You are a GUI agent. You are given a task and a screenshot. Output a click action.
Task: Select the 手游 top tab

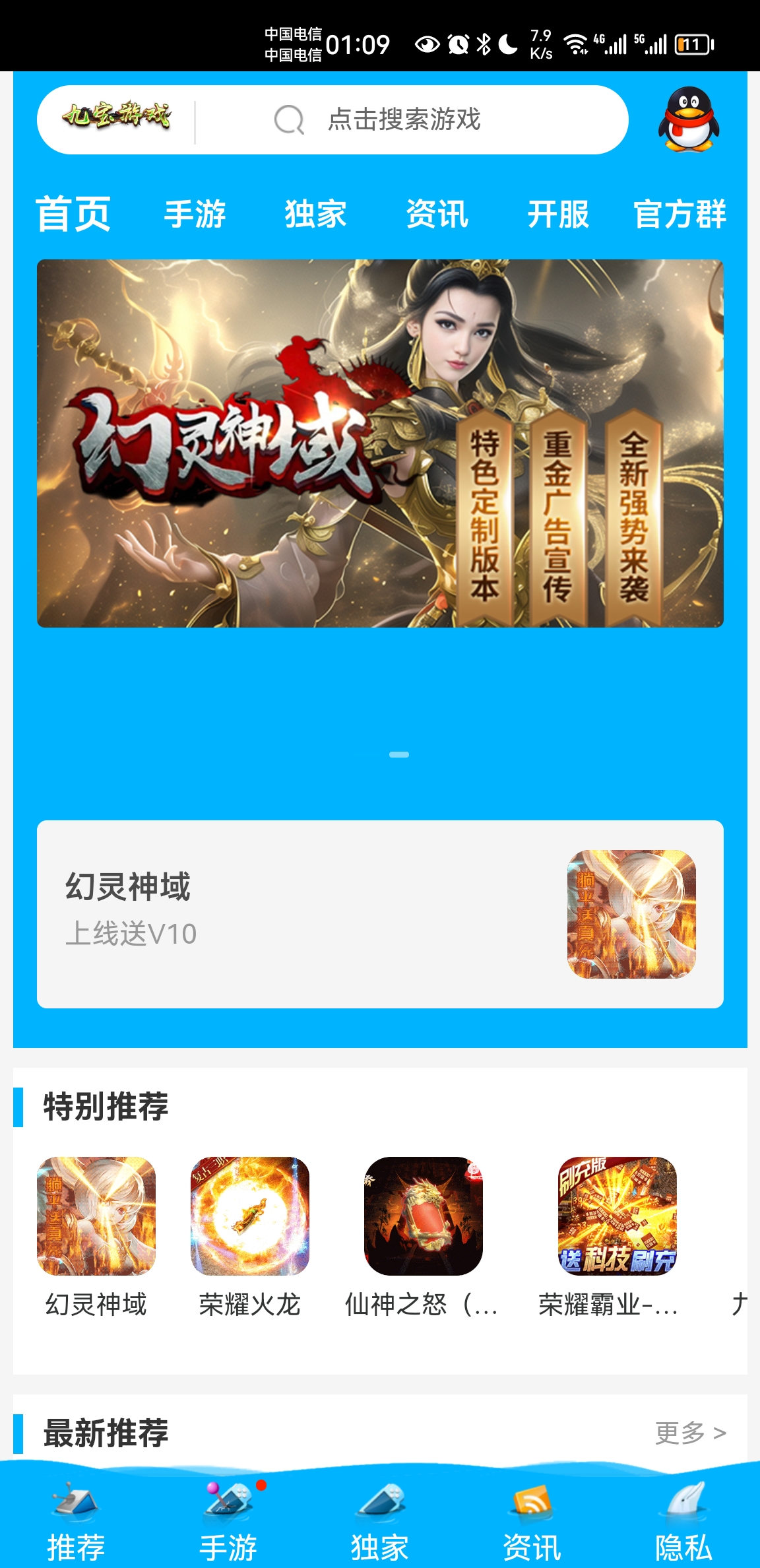(x=195, y=214)
